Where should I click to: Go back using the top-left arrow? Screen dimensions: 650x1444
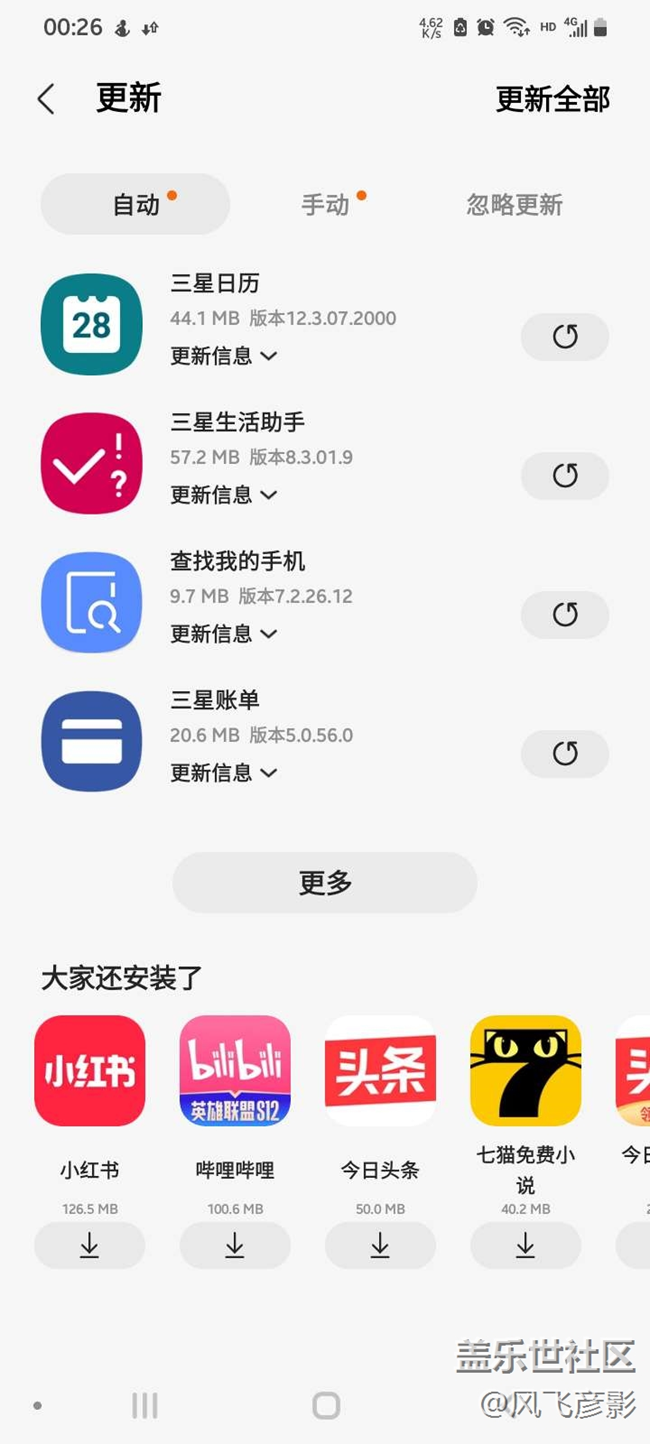tap(46, 99)
